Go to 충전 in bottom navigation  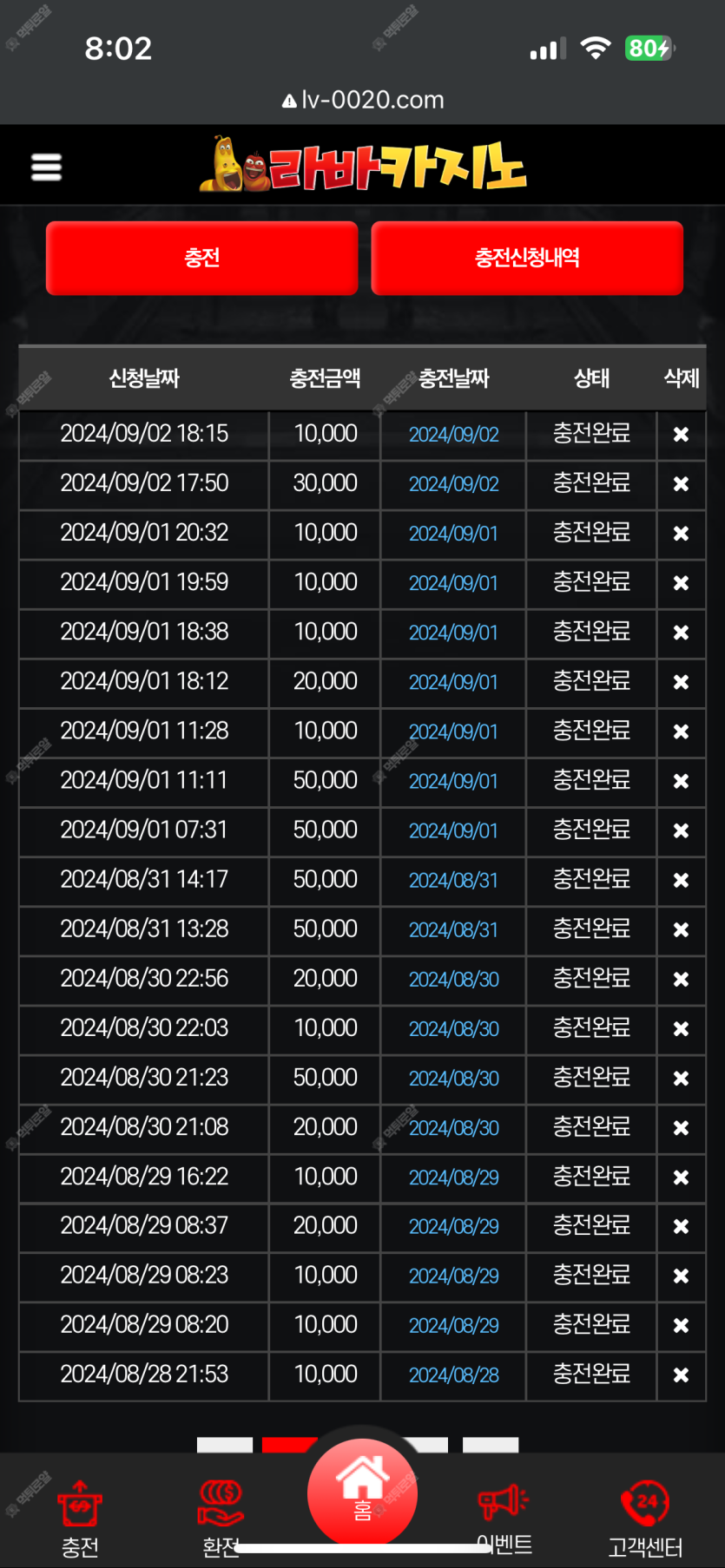(x=80, y=1519)
